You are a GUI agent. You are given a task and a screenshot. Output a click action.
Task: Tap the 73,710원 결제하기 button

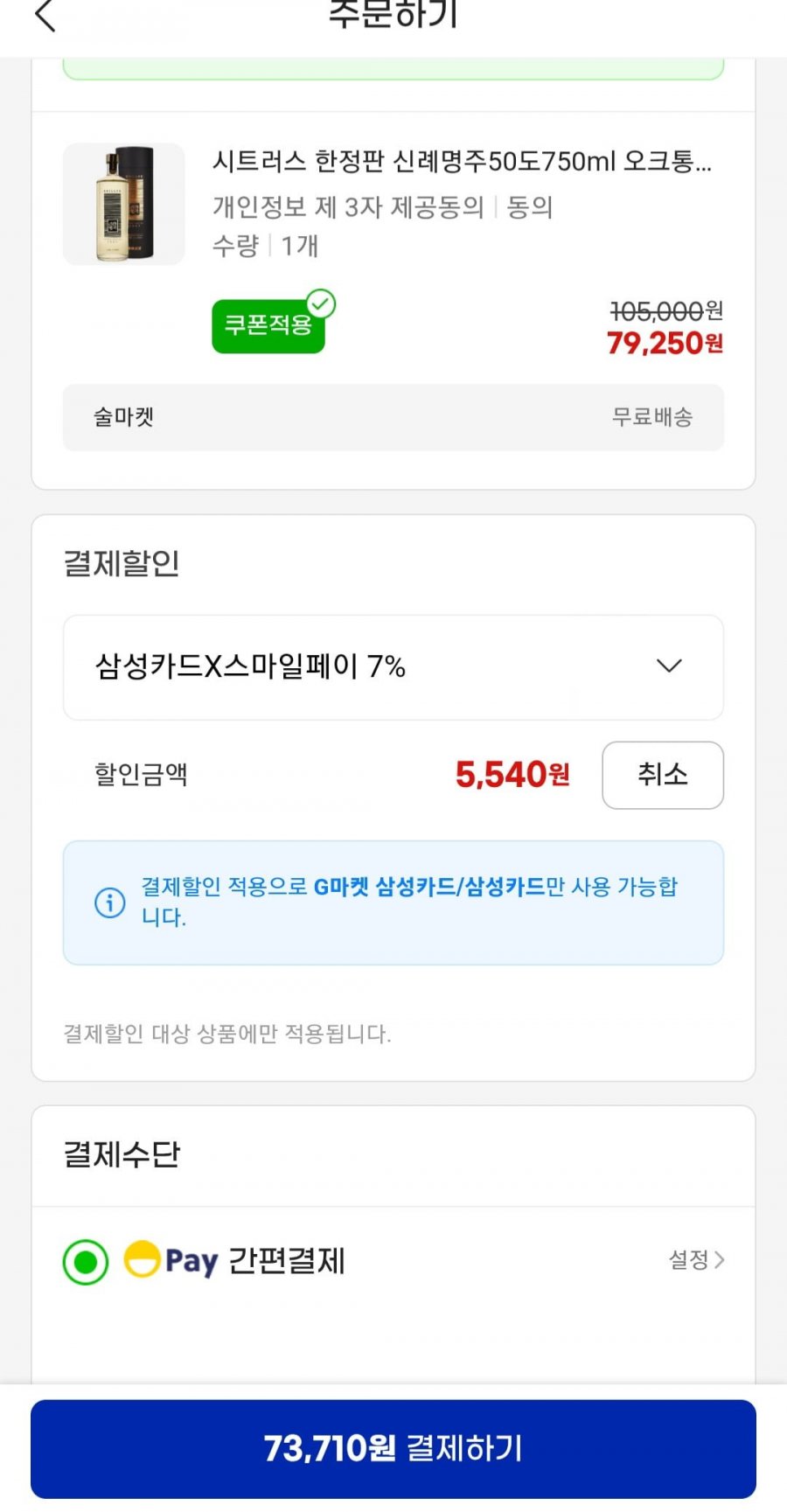[x=393, y=1449]
